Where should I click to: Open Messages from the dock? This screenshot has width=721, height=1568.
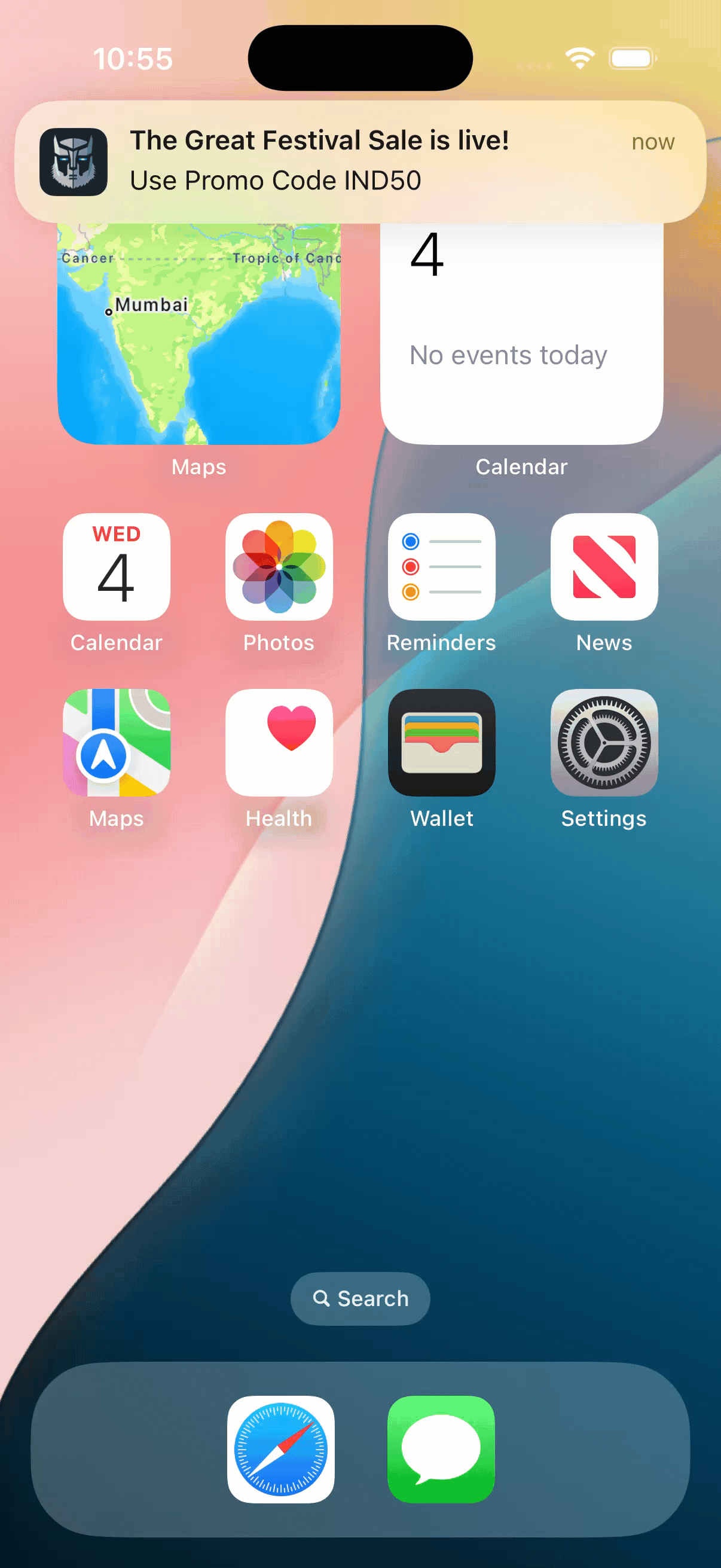pyautogui.click(x=441, y=1448)
